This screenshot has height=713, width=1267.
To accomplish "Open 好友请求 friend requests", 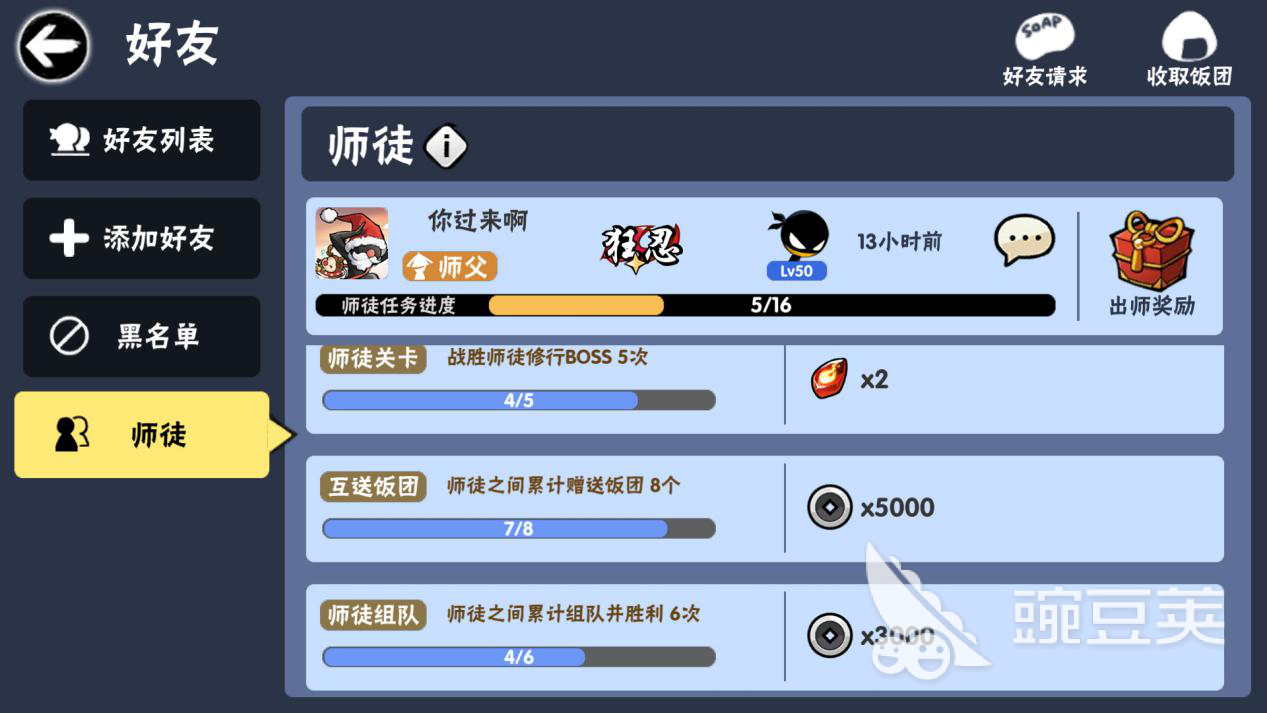I will (1044, 50).
